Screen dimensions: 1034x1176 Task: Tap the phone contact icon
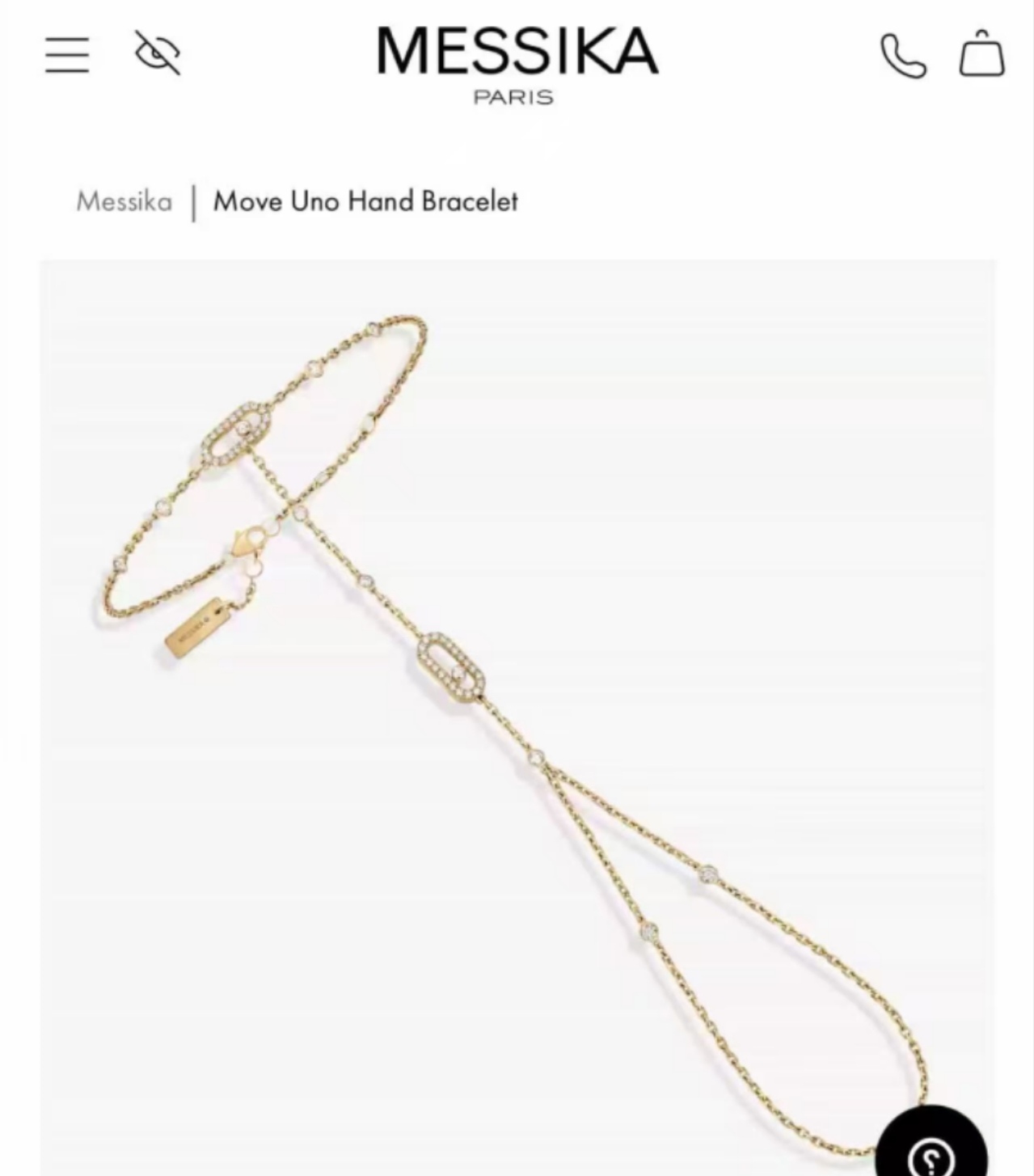[x=903, y=55]
